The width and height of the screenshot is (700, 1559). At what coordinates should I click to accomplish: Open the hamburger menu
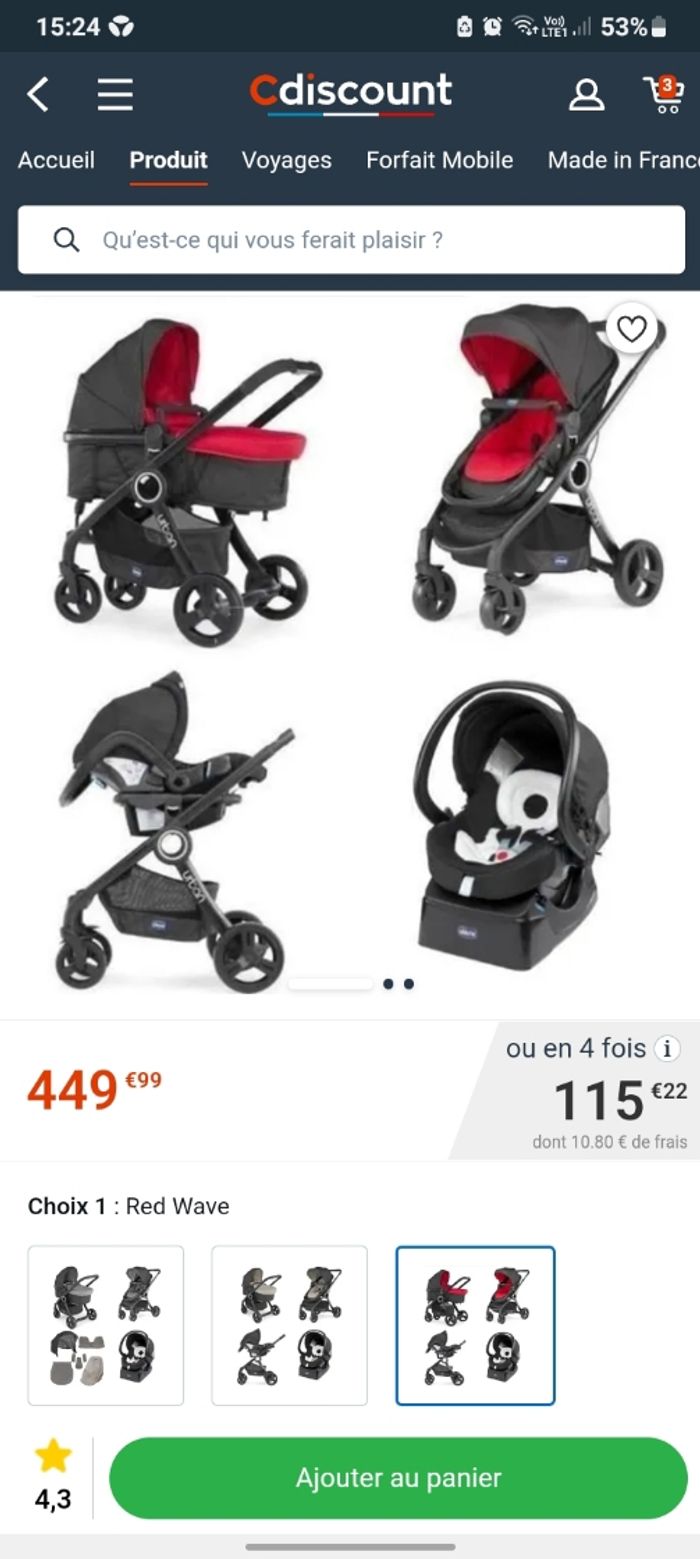point(115,95)
